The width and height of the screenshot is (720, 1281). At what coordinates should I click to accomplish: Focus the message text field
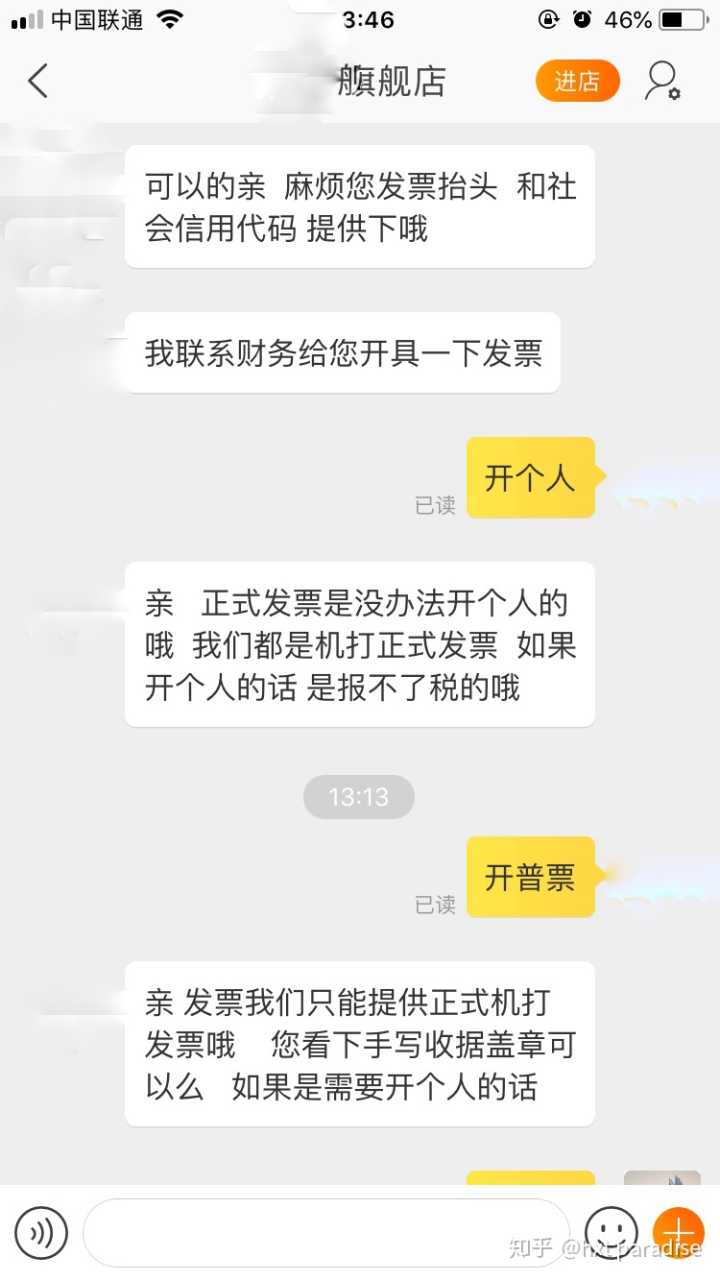coord(325,1232)
